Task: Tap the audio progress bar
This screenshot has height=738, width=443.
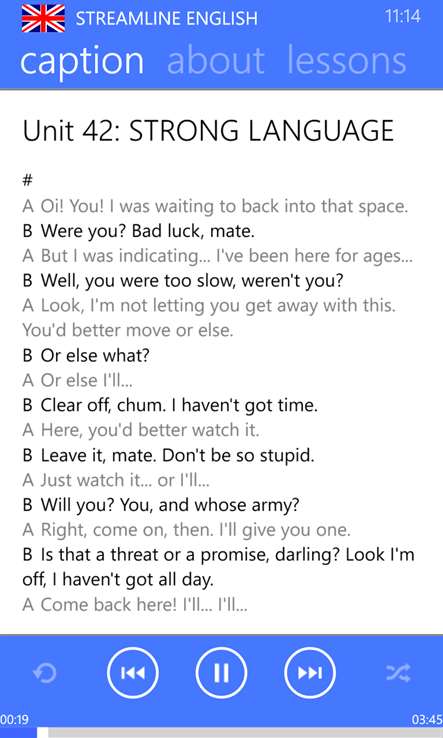Action: 221,732
